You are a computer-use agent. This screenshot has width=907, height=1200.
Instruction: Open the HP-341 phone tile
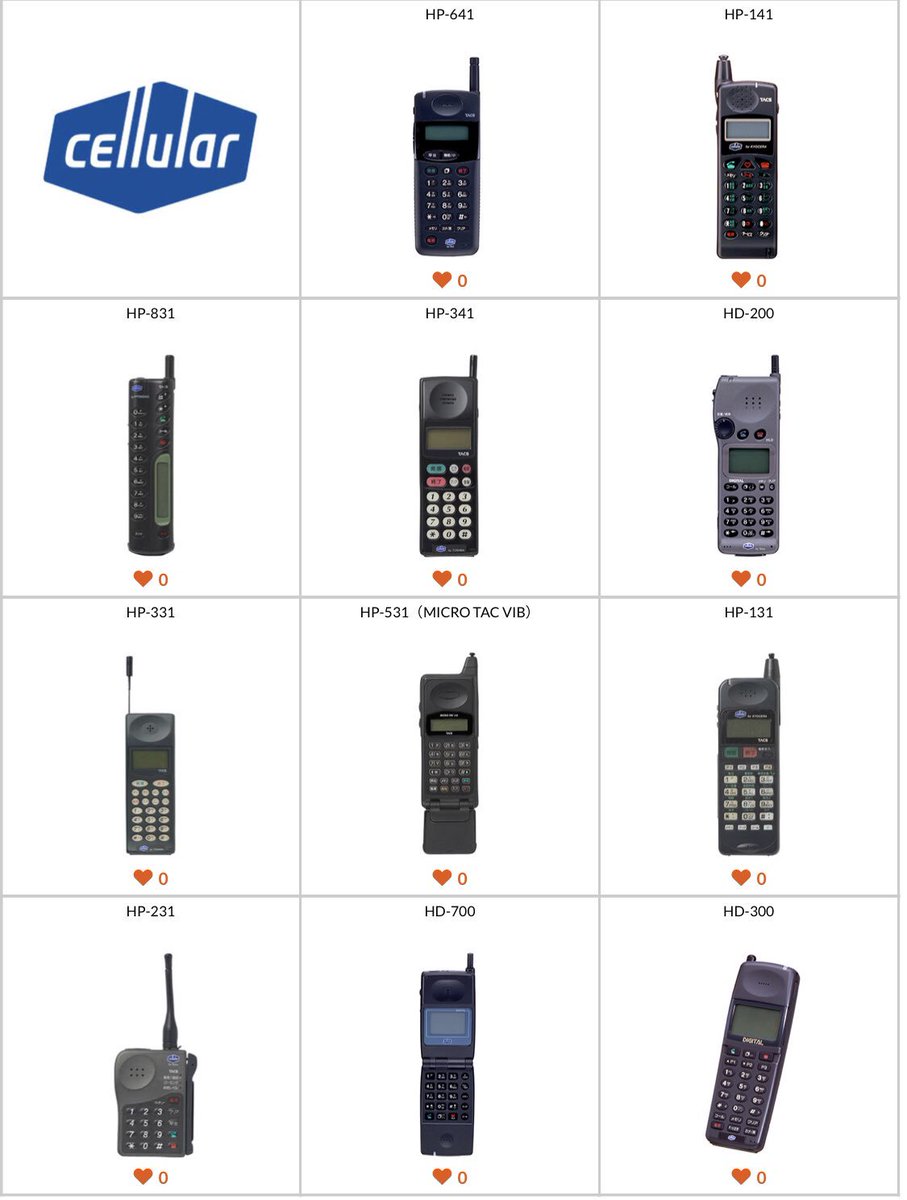pos(448,455)
